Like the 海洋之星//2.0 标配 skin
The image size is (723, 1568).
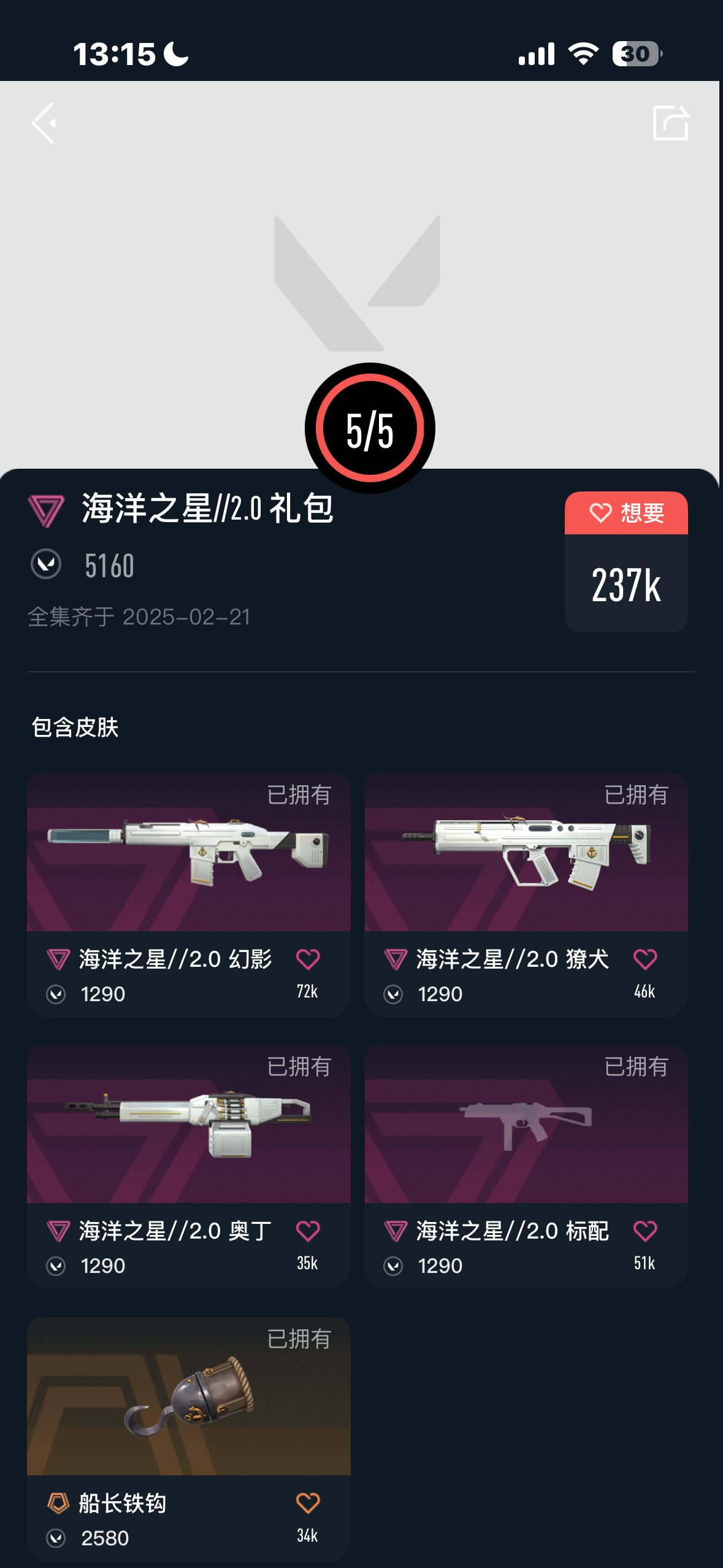(645, 1231)
